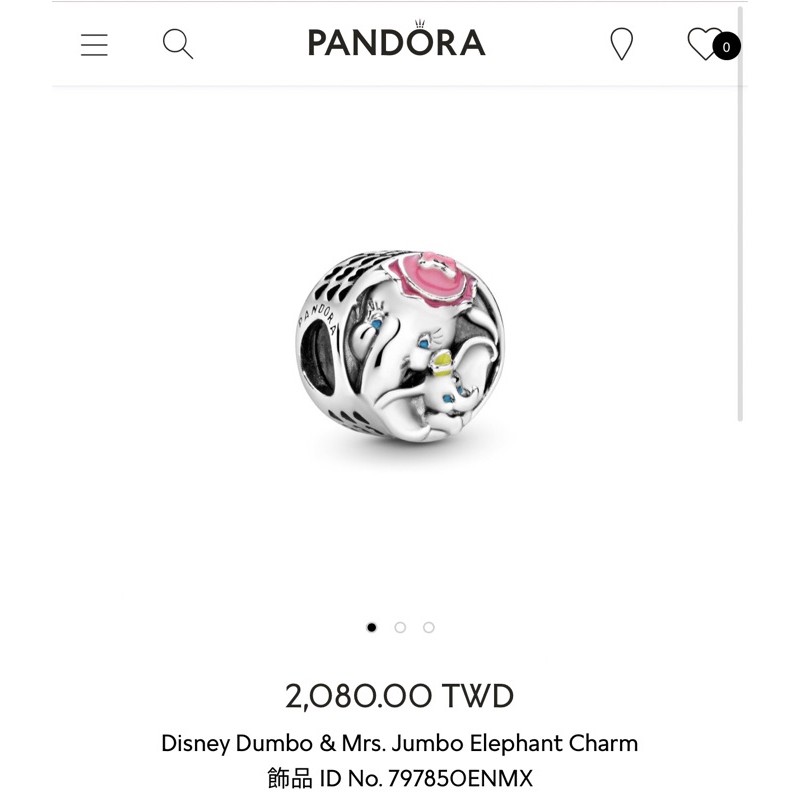Open the hamburger menu

(94, 44)
